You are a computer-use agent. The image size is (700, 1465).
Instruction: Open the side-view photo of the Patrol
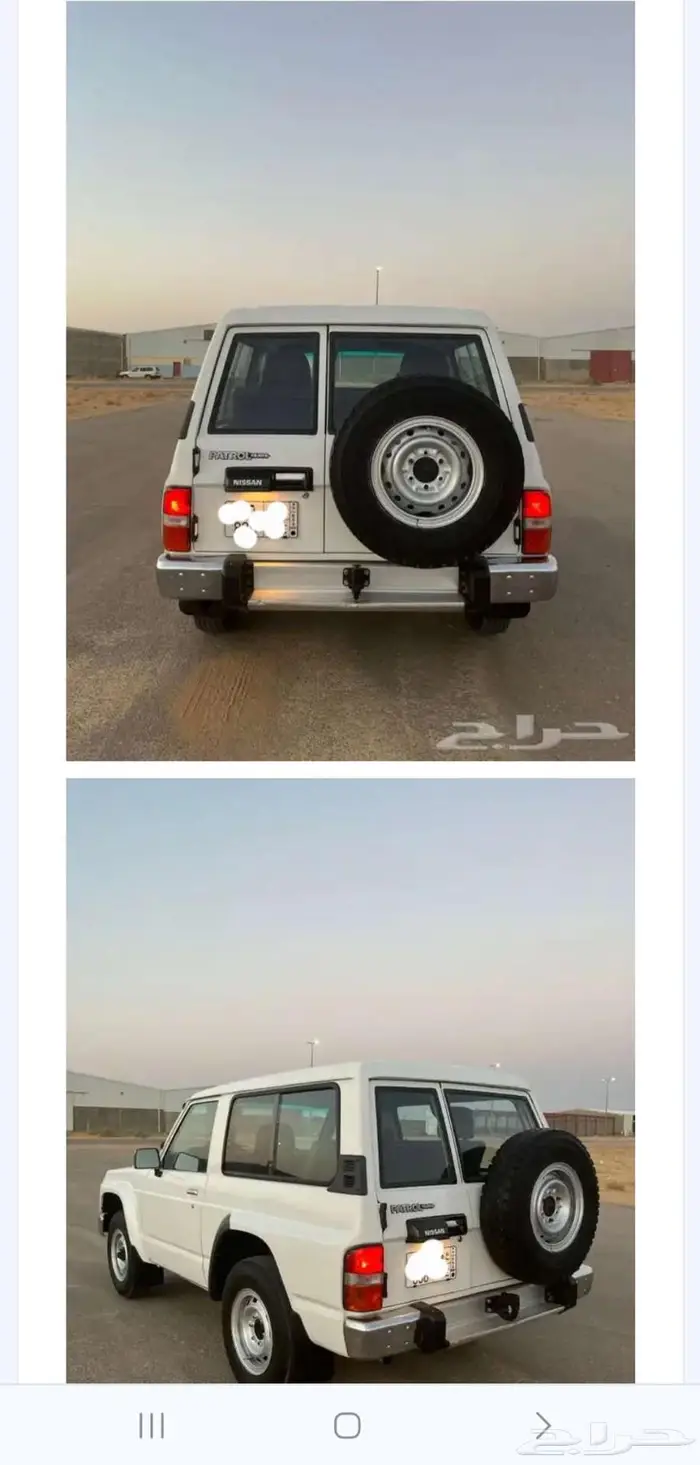[x=350, y=1080]
